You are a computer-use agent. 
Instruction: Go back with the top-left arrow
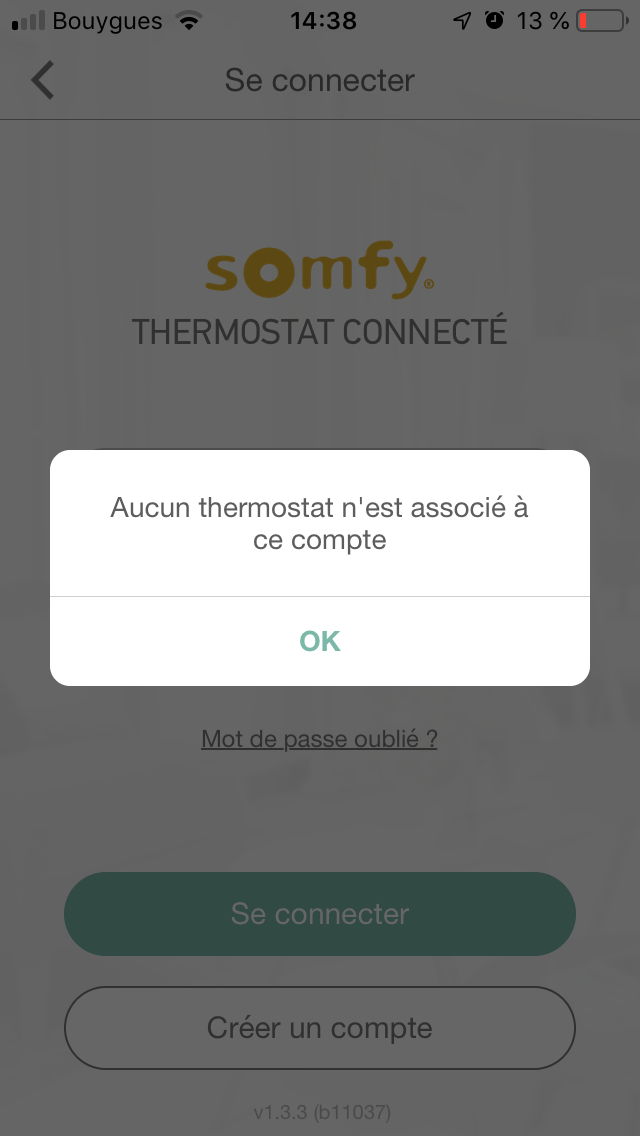[x=42, y=80]
